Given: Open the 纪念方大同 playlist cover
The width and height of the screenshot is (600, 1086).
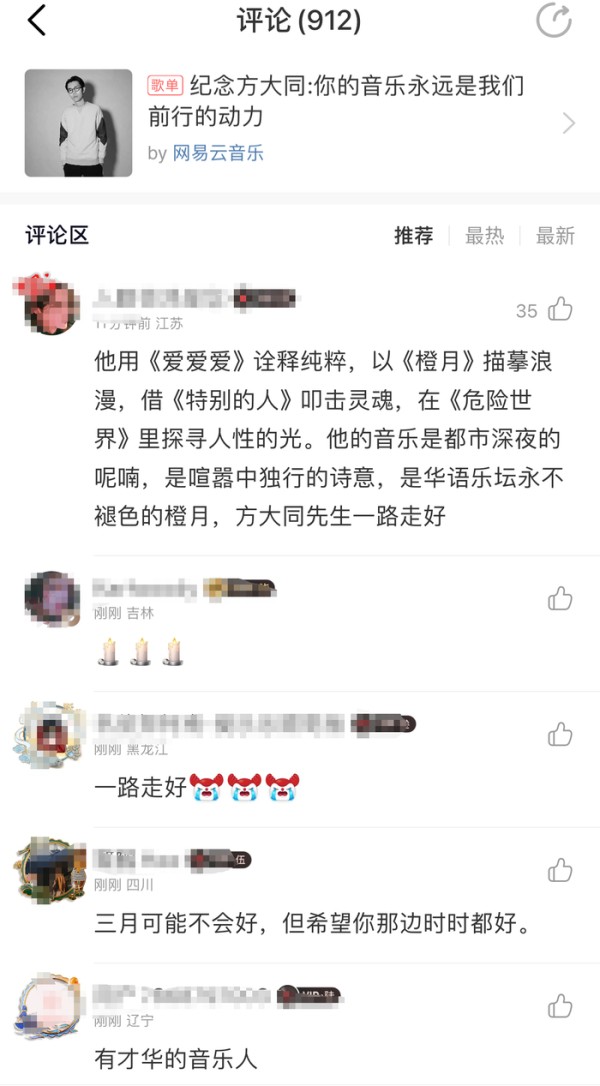Looking at the screenshot, I should [78, 123].
